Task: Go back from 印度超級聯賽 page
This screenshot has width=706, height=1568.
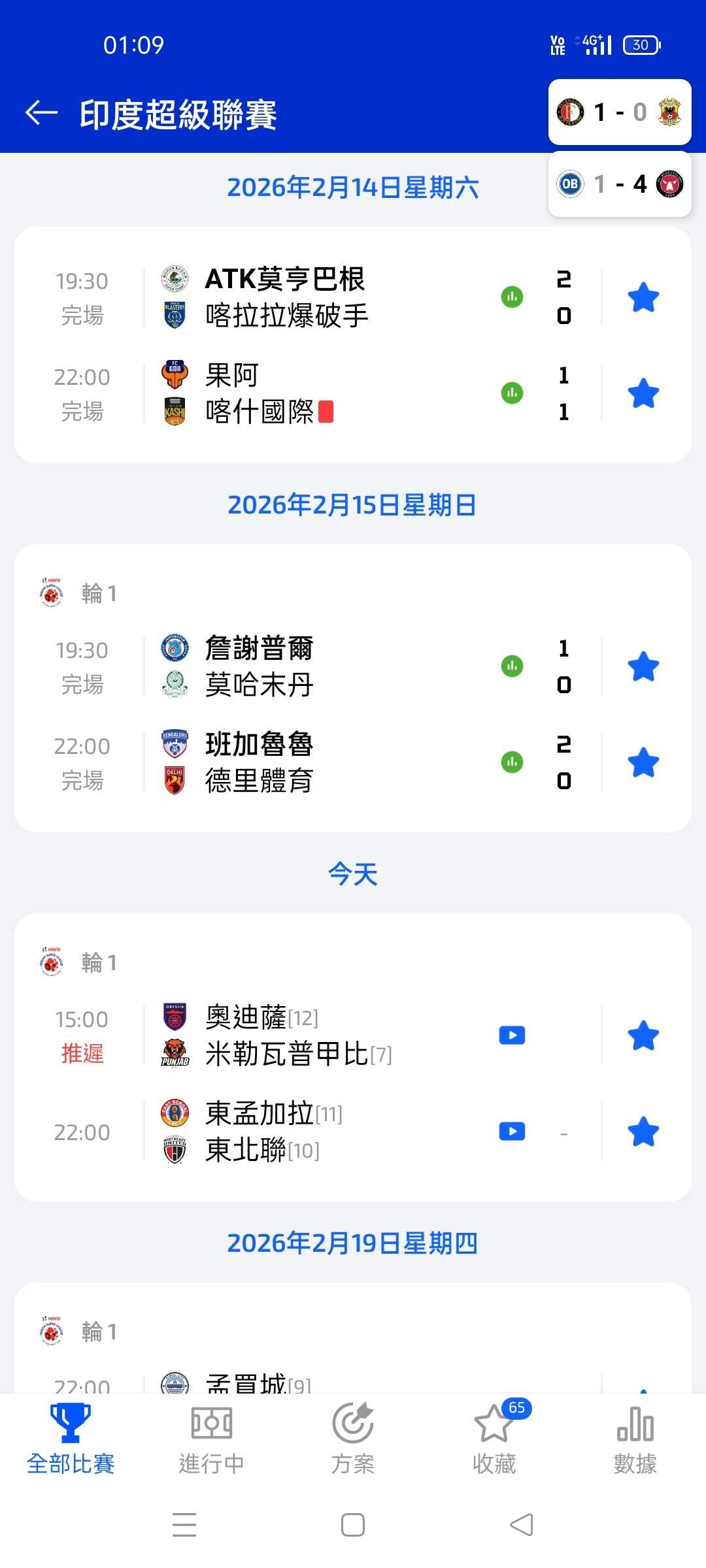Action: (x=42, y=113)
